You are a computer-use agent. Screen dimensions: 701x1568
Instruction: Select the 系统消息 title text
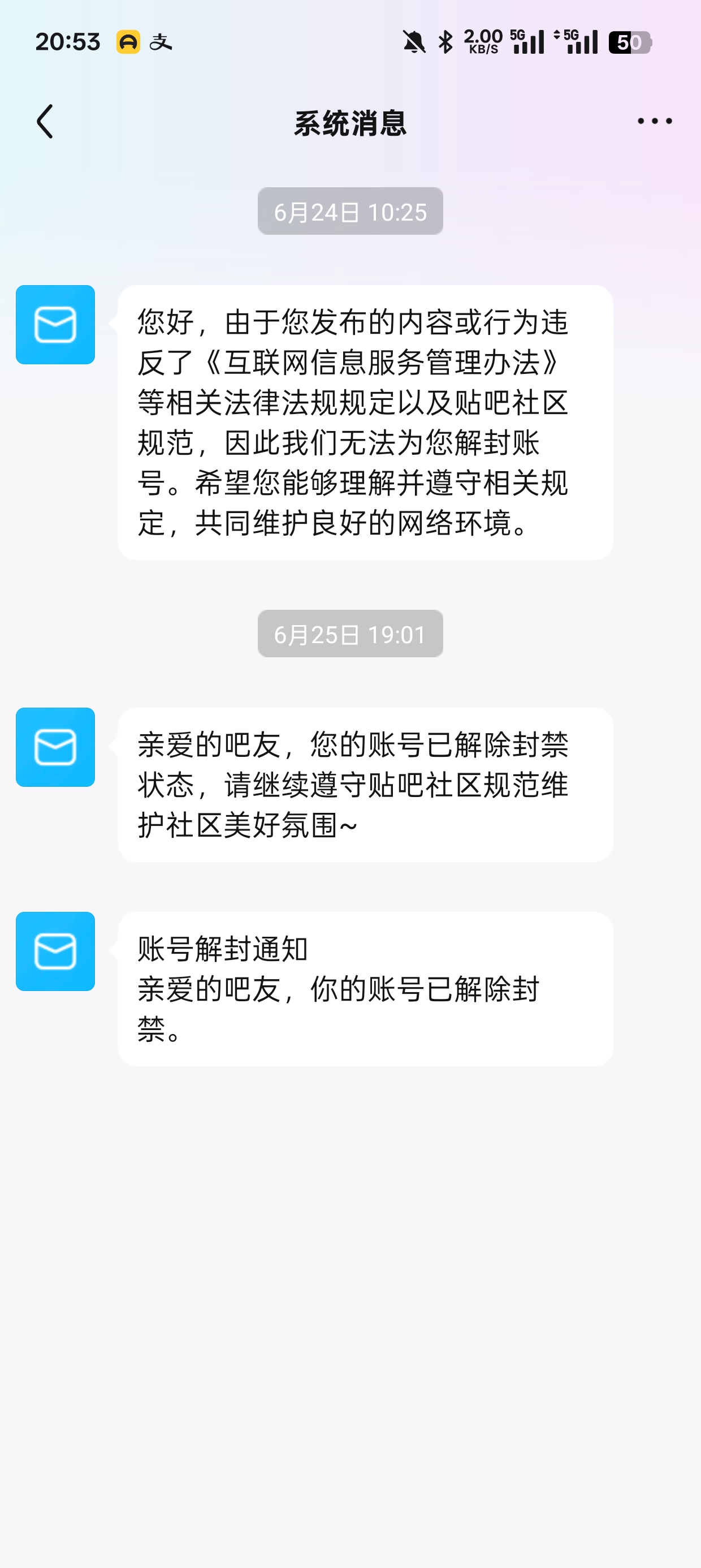coord(350,122)
